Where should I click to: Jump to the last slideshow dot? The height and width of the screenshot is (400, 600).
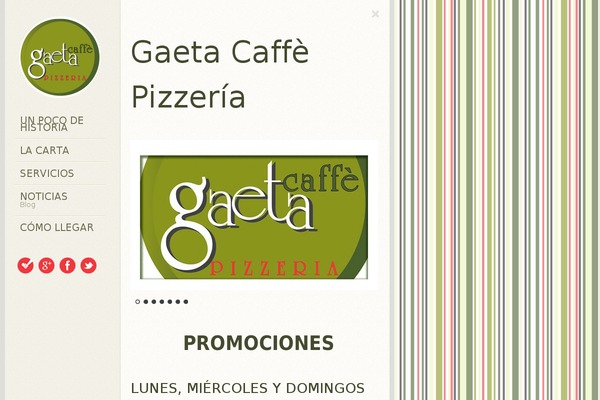coord(186,301)
